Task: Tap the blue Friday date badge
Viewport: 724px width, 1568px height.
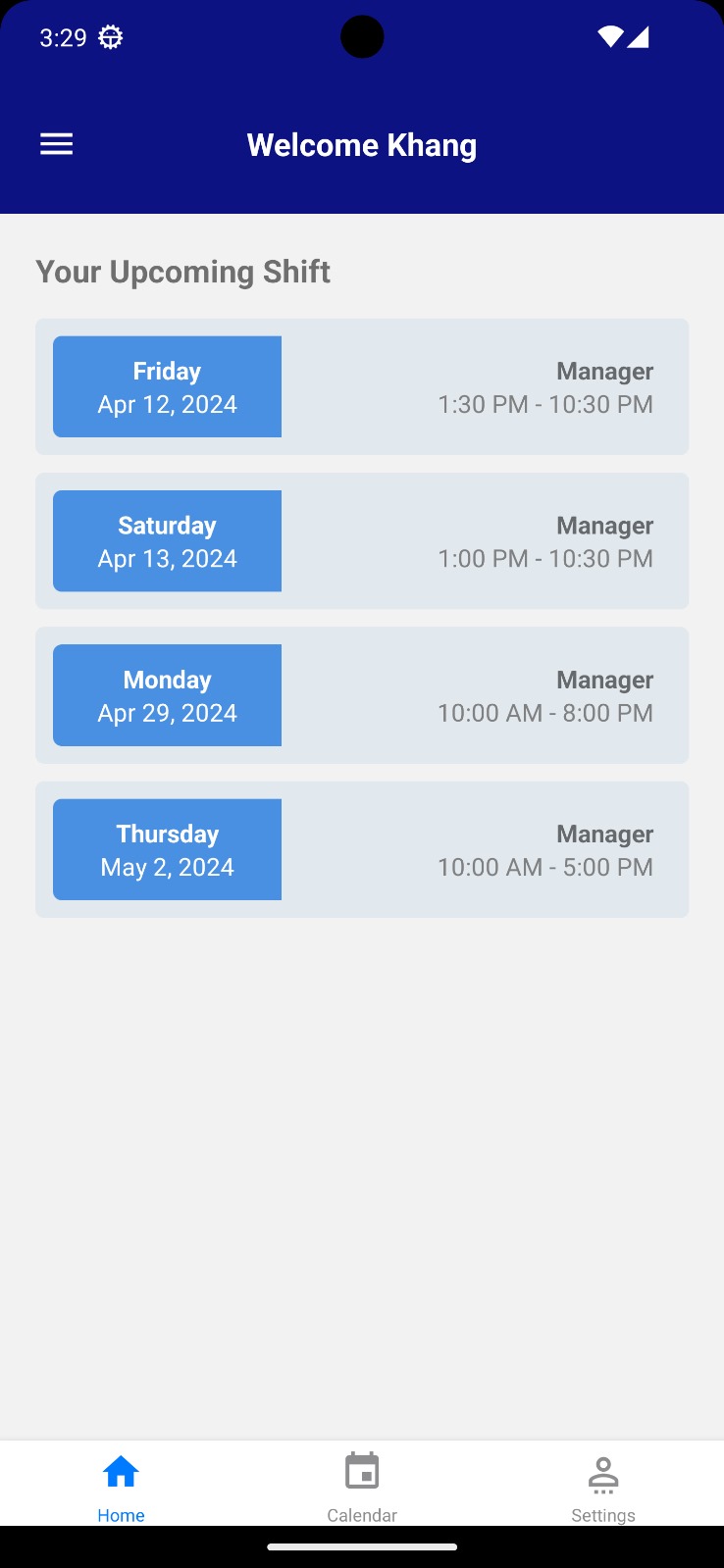Action: click(167, 386)
